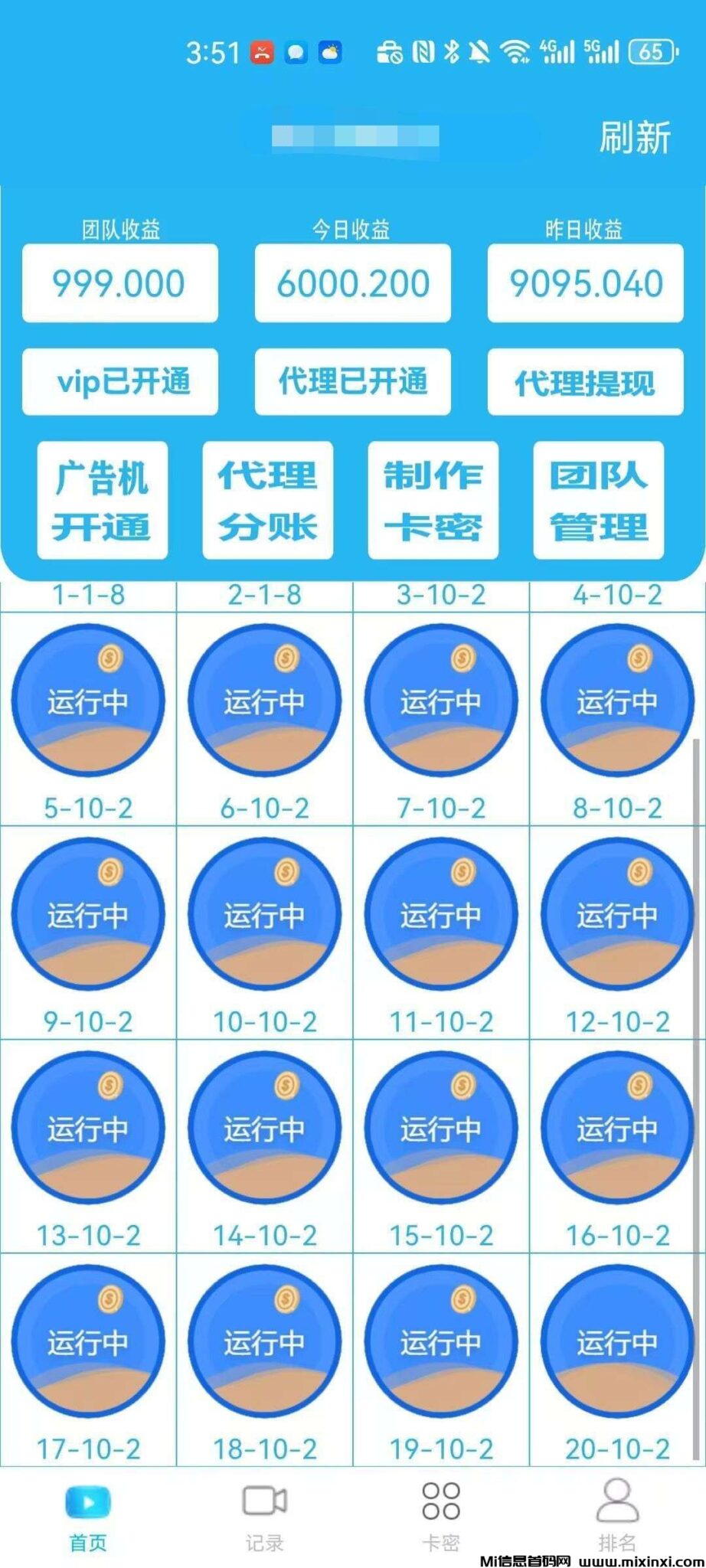
Task: Tap the 昨日收益 value showing 9095.040
Action: 584,283
